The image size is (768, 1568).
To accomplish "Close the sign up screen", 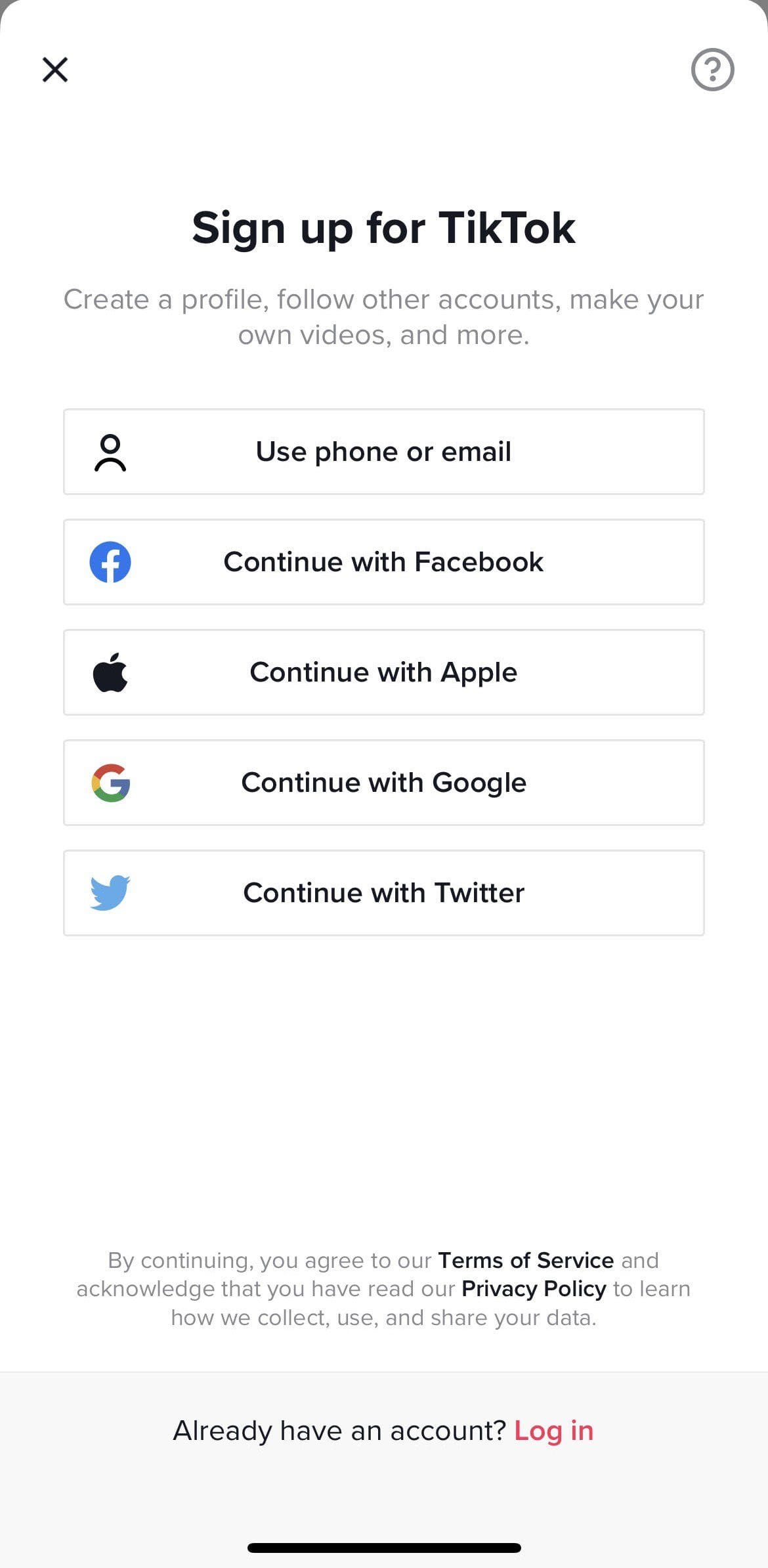I will point(55,70).
